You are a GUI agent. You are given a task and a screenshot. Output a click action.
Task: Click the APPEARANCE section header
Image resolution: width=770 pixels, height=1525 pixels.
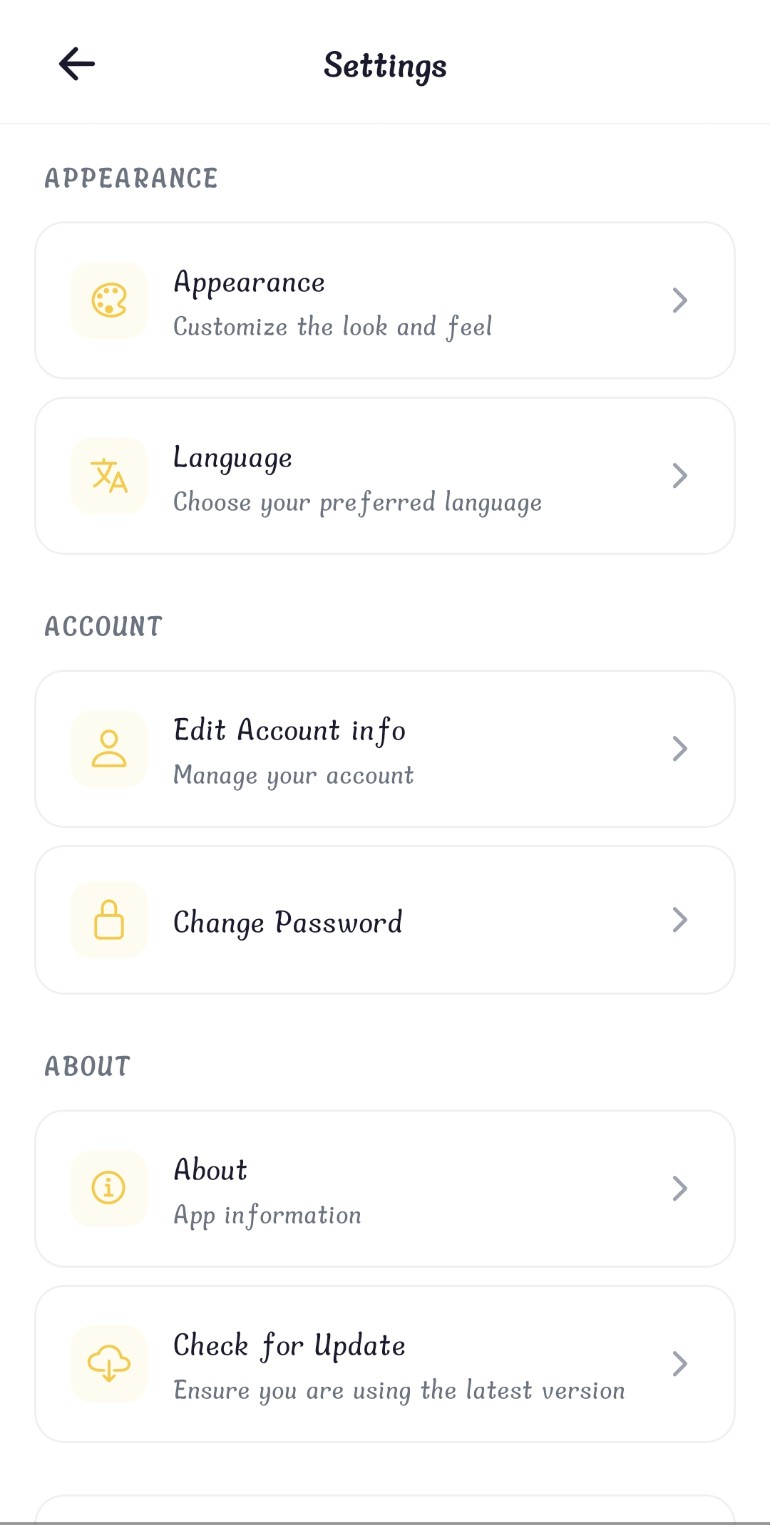pyautogui.click(x=130, y=178)
